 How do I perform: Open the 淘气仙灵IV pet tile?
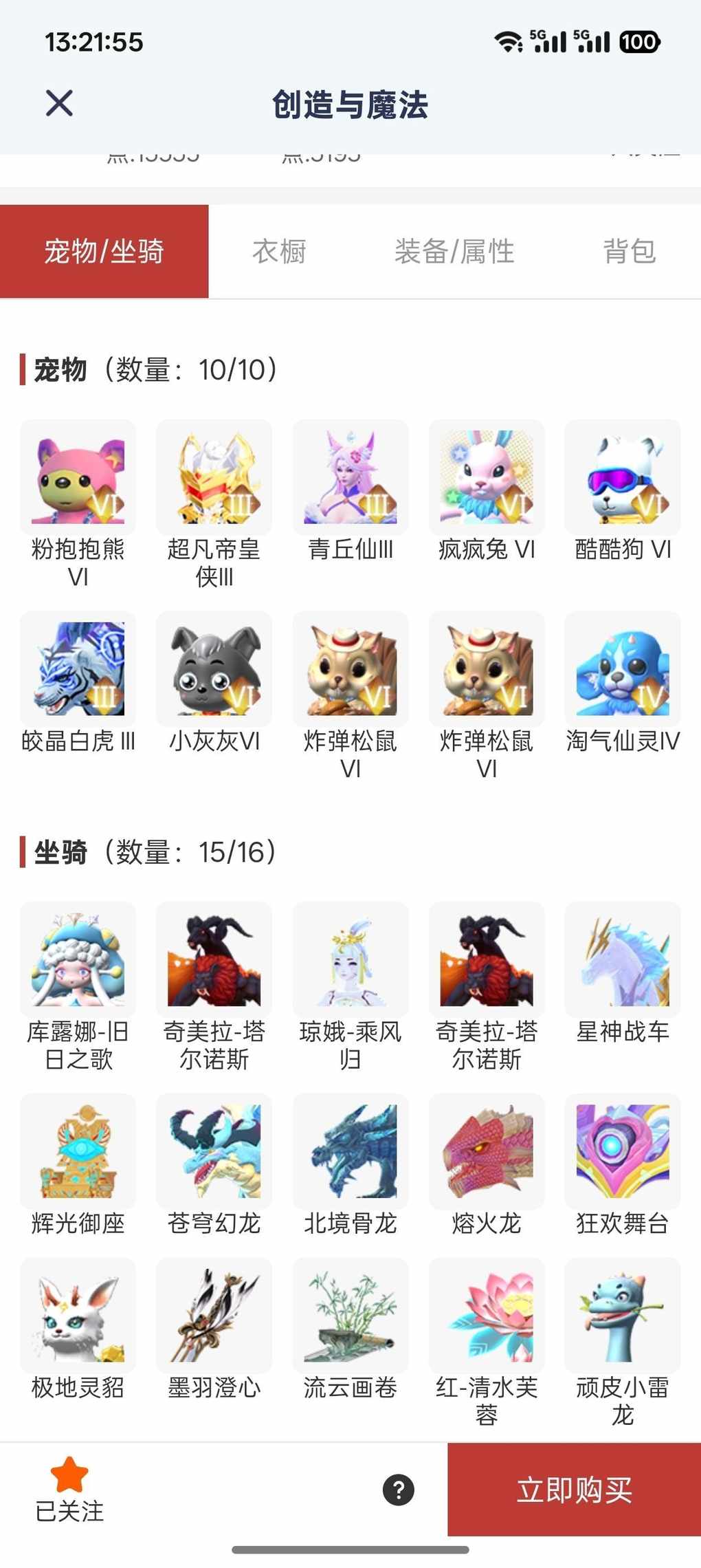pyautogui.click(x=623, y=669)
